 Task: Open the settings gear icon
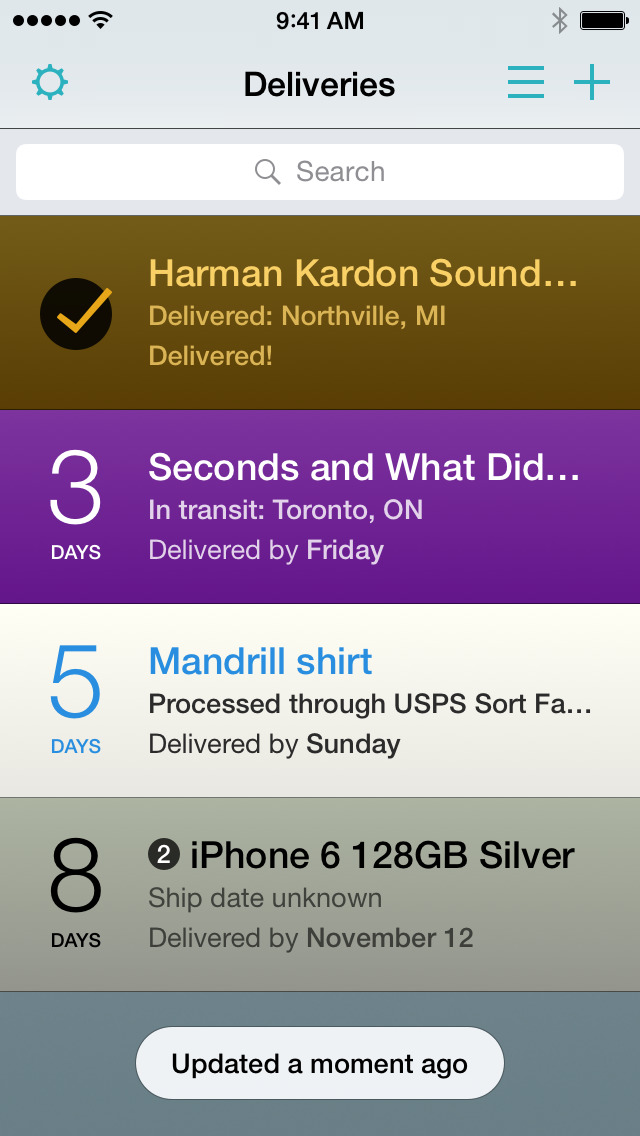point(49,83)
